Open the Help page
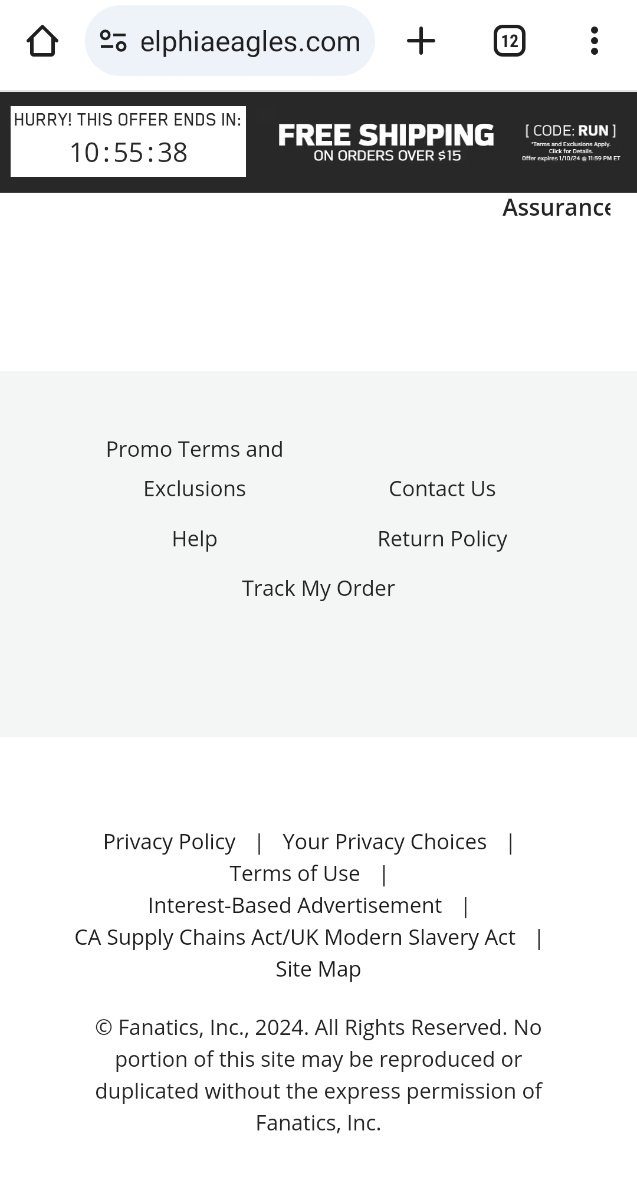The height and width of the screenshot is (1200, 637). click(194, 538)
